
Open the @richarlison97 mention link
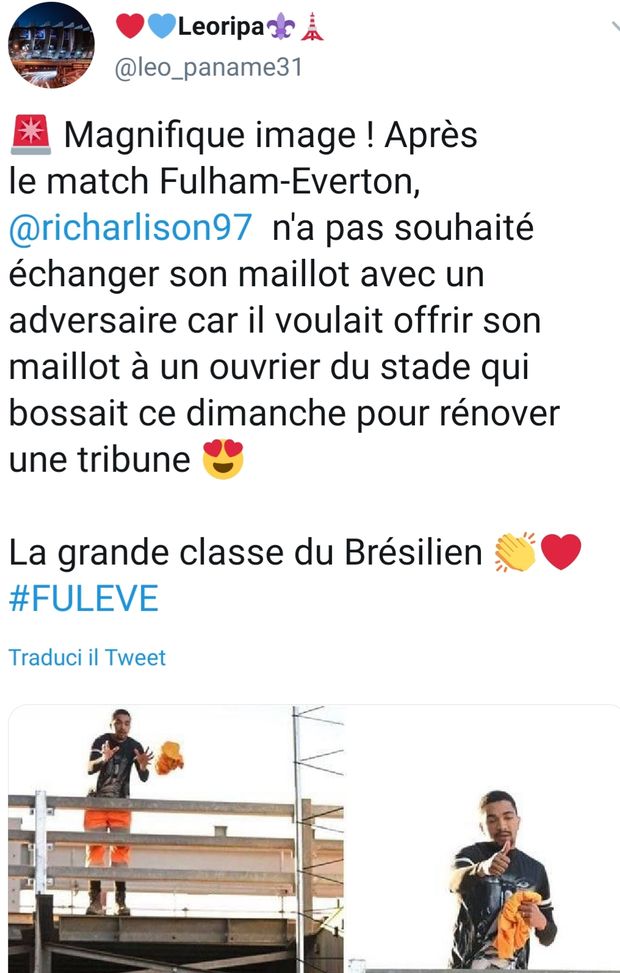pyautogui.click(x=130, y=227)
